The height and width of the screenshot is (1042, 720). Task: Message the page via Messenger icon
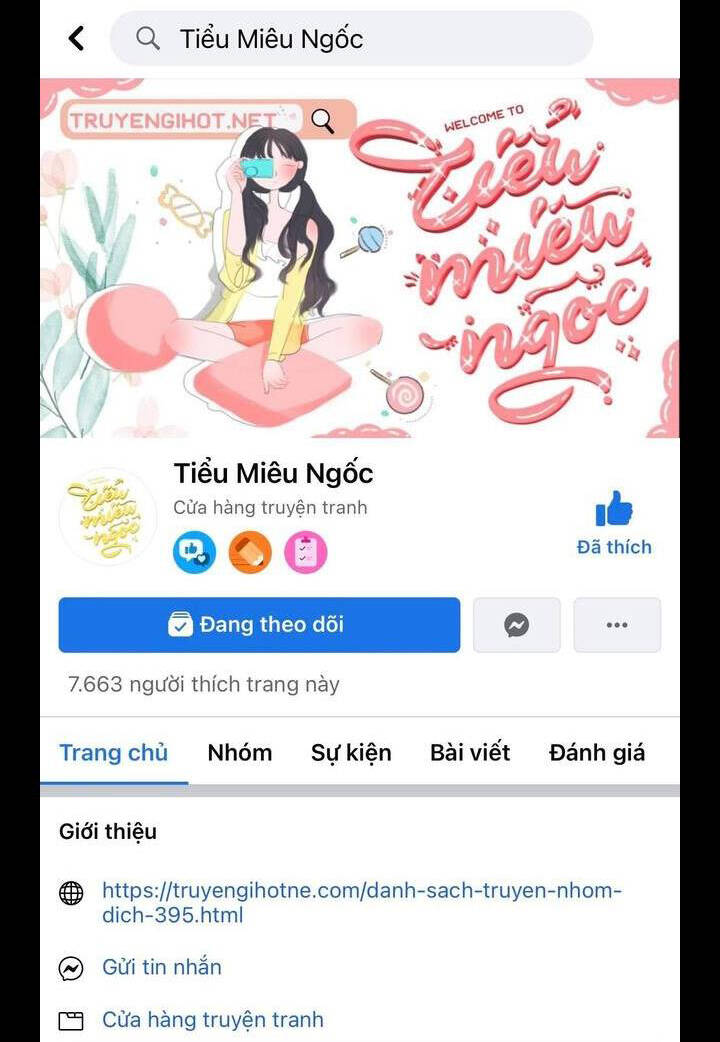(516, 625)
